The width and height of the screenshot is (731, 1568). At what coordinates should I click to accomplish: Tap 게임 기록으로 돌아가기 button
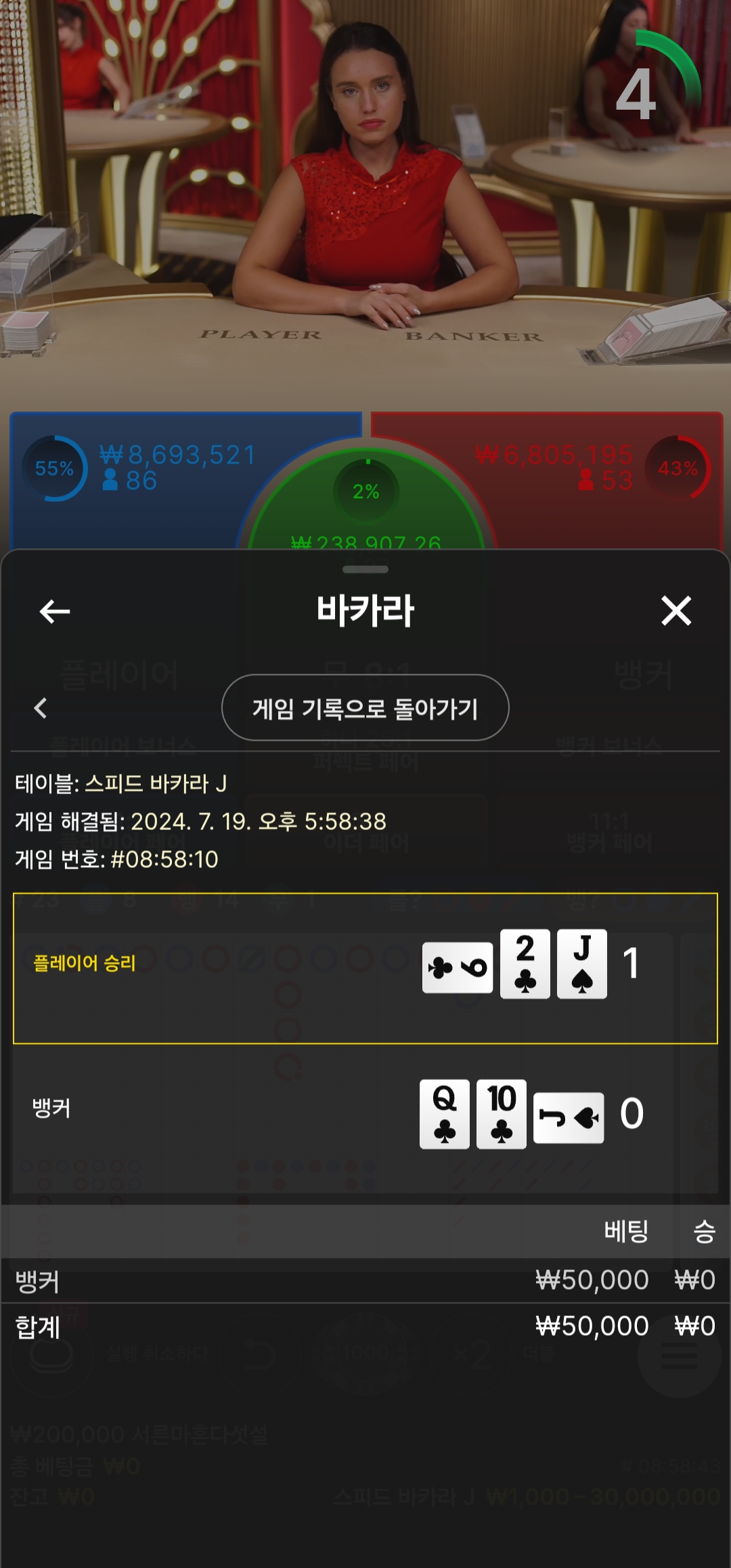[365, 708]
